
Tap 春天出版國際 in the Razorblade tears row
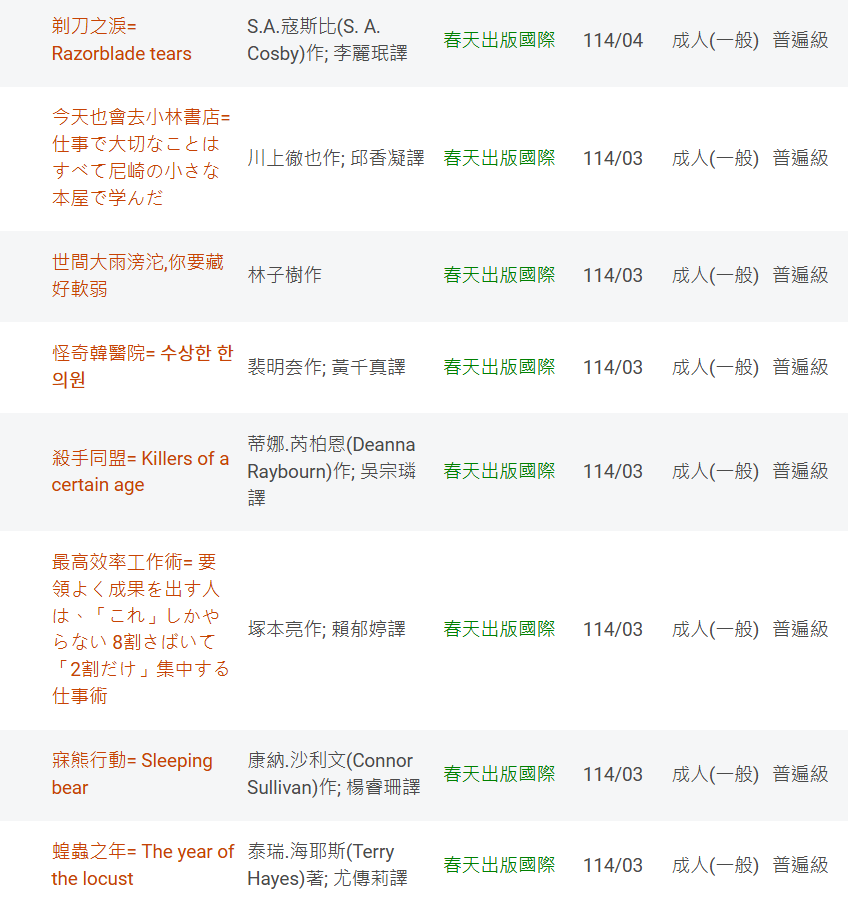tap(499, 41)
